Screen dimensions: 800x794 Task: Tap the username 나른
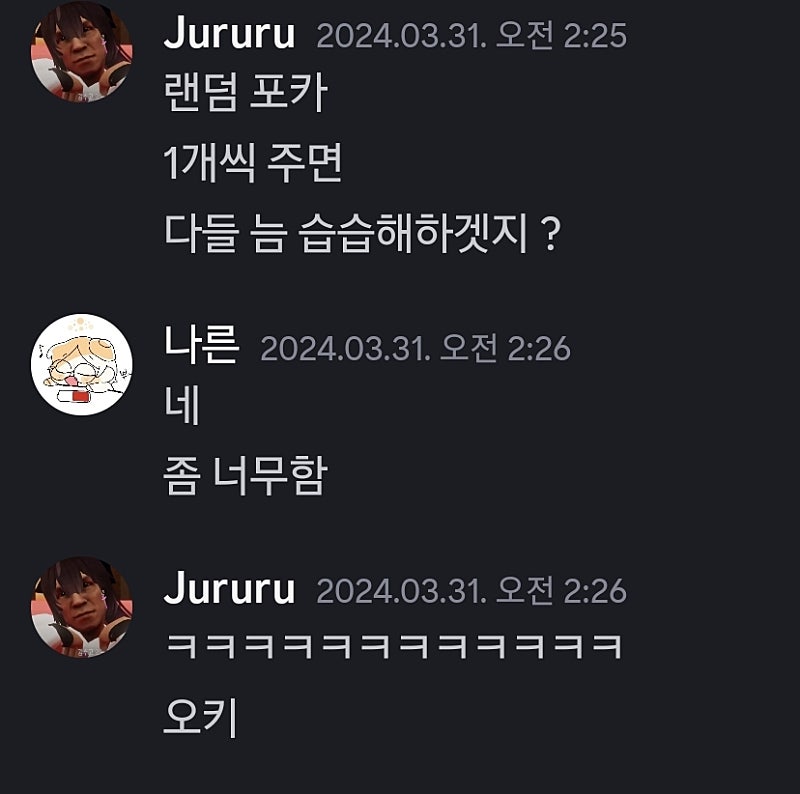coord(200,346)
